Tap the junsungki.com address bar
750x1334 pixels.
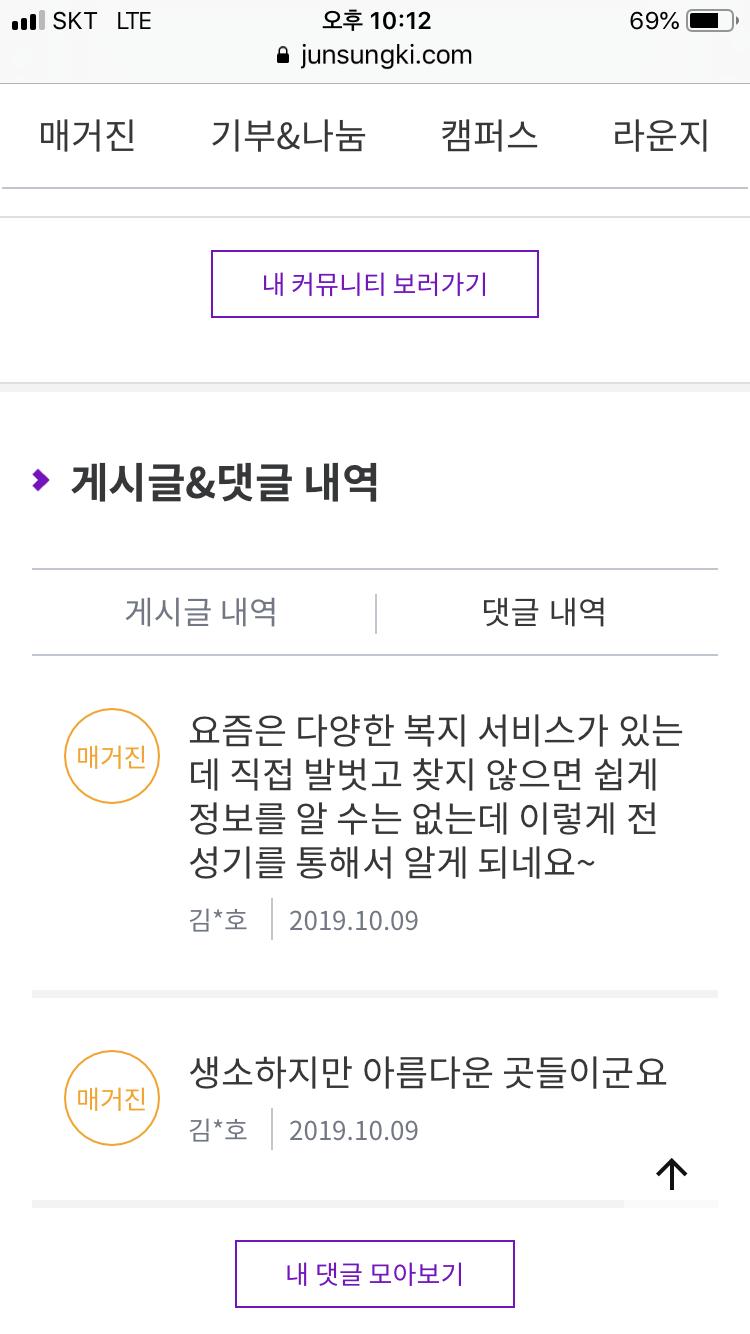pos(375,55)
